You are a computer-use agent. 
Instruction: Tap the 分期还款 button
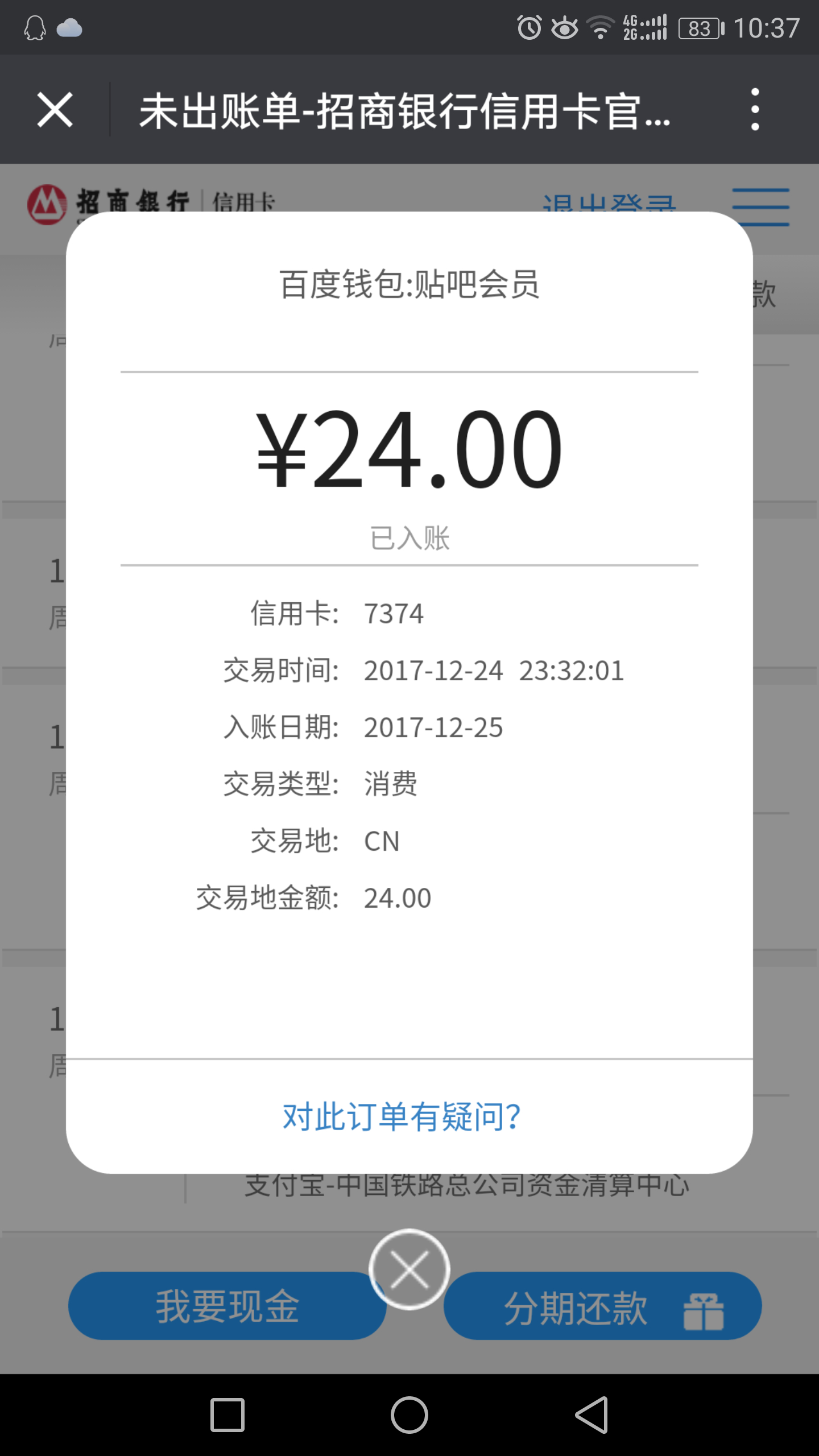[x=603, y=1306]
